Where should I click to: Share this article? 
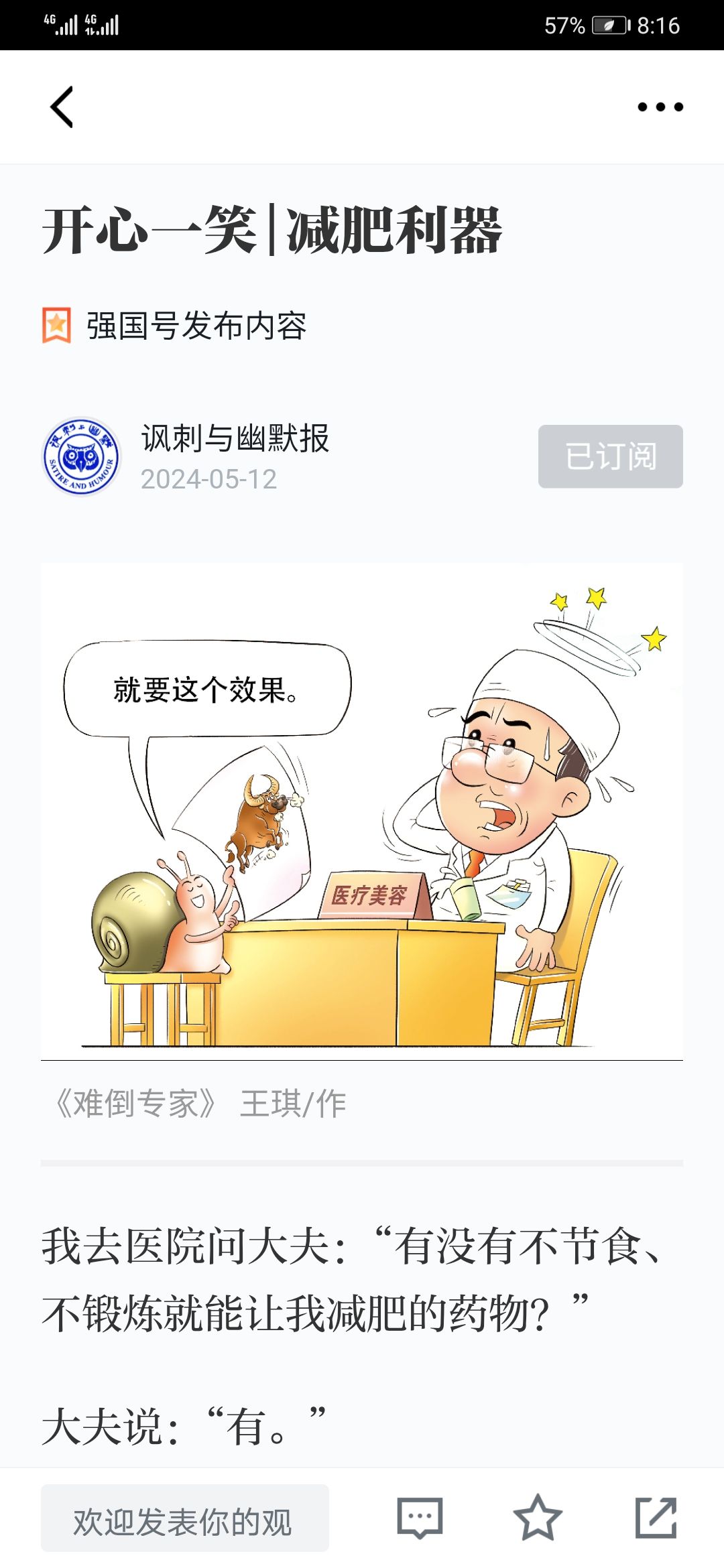[x=656, y=1518]
